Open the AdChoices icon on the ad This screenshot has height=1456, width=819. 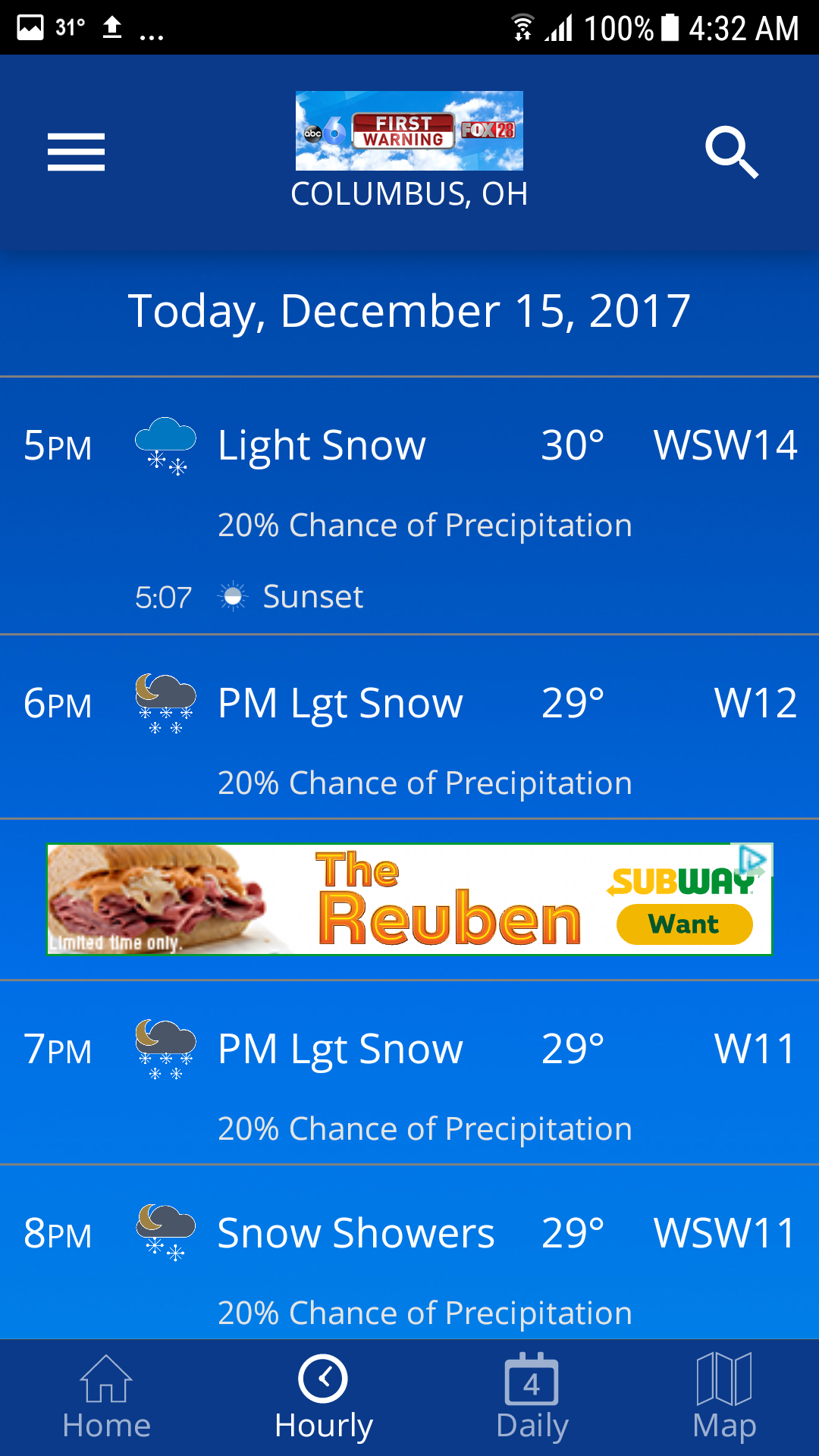[x=752, y=859]
